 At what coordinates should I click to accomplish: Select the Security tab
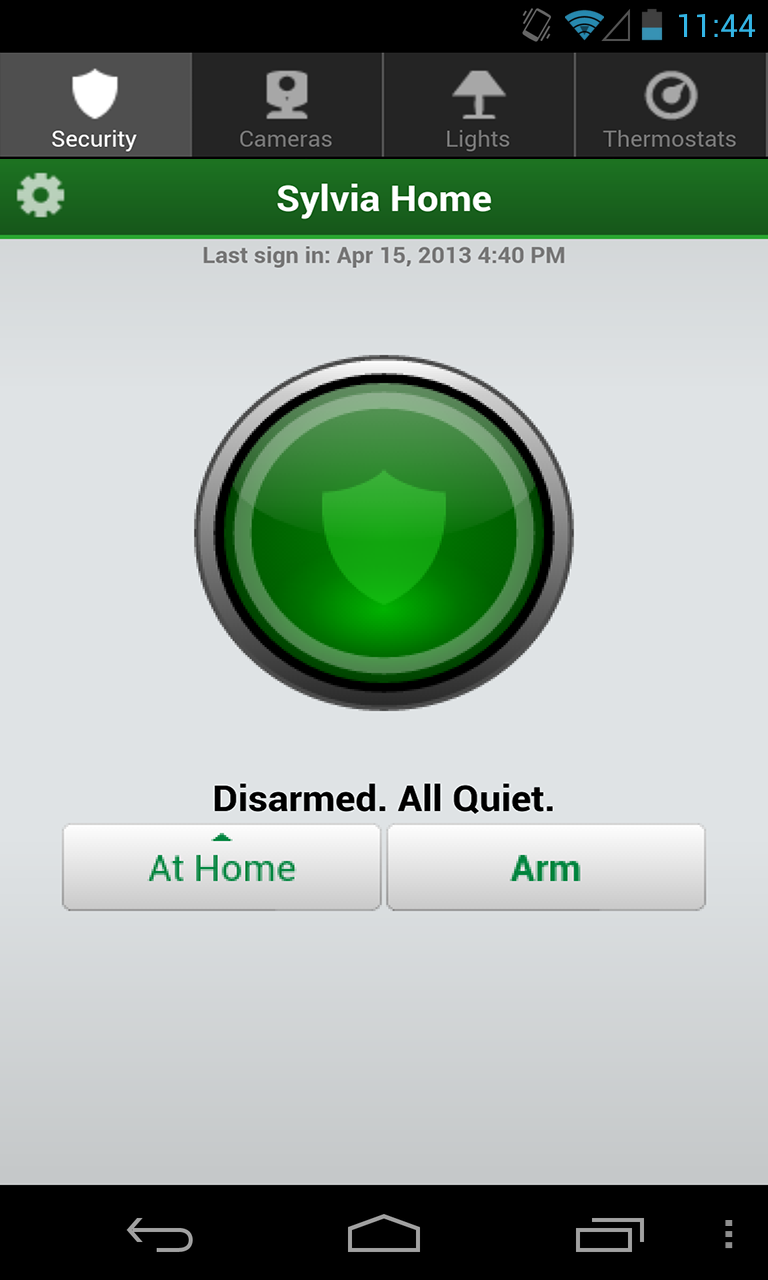(x=95, y=106)
